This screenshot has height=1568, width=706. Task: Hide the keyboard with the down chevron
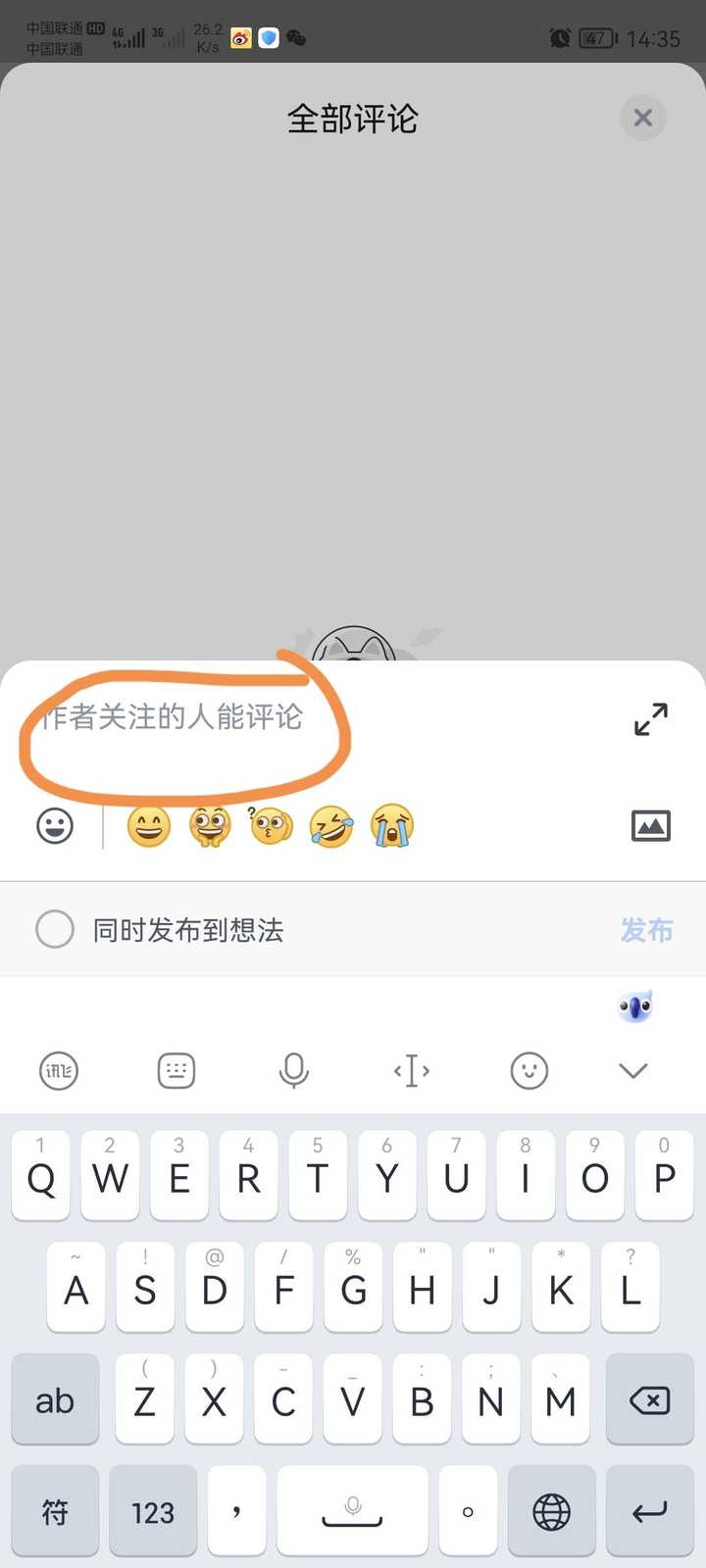[x=633, y=1070]
